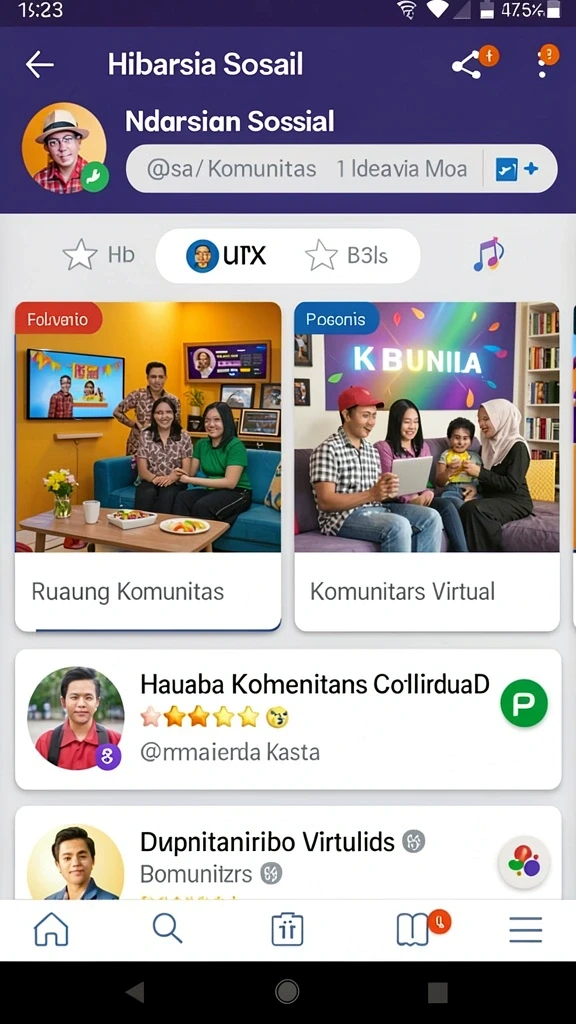Select the UTX tab
The image size is (576, 1024).
tap(227, 255)
